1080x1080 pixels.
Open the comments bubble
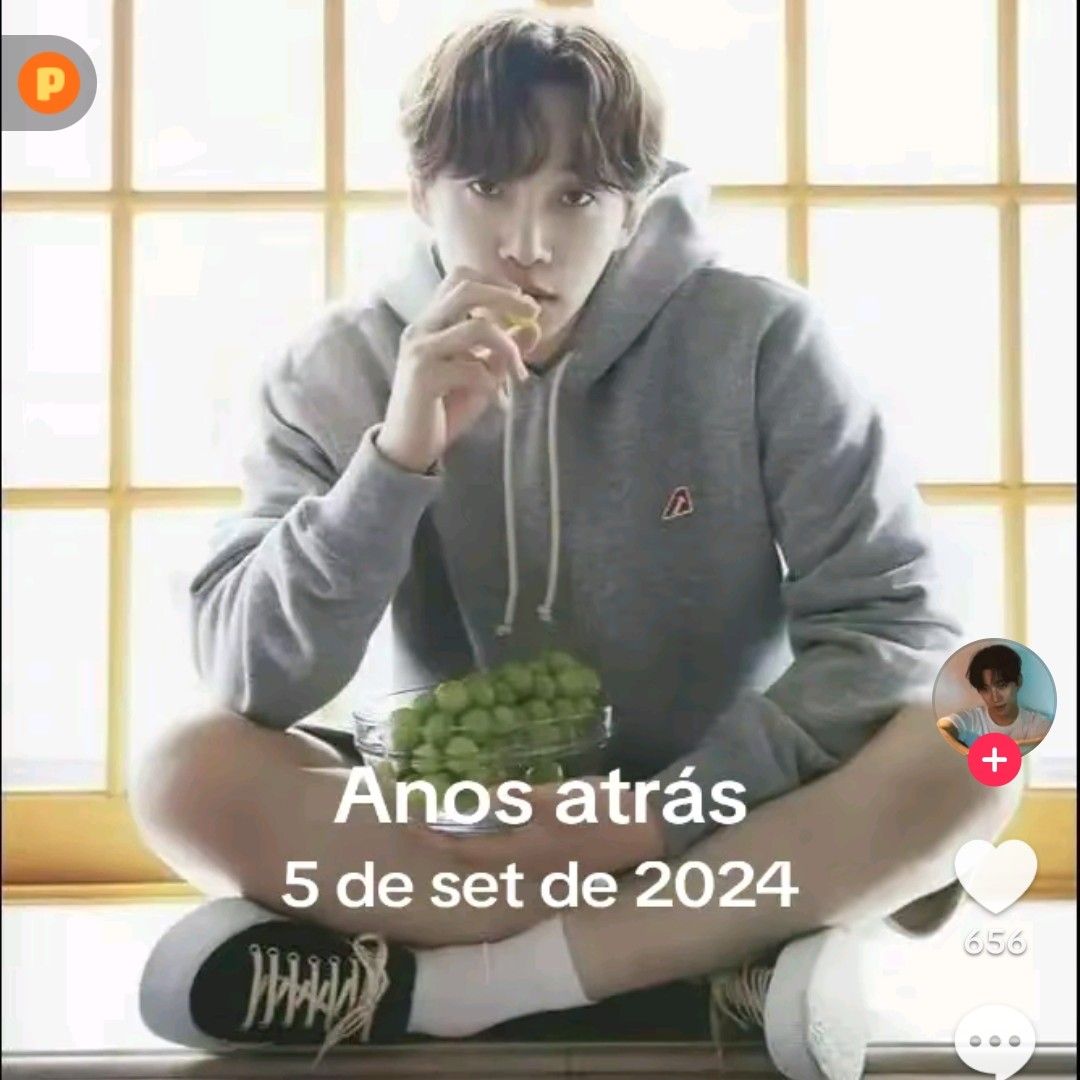point(995,1042)
